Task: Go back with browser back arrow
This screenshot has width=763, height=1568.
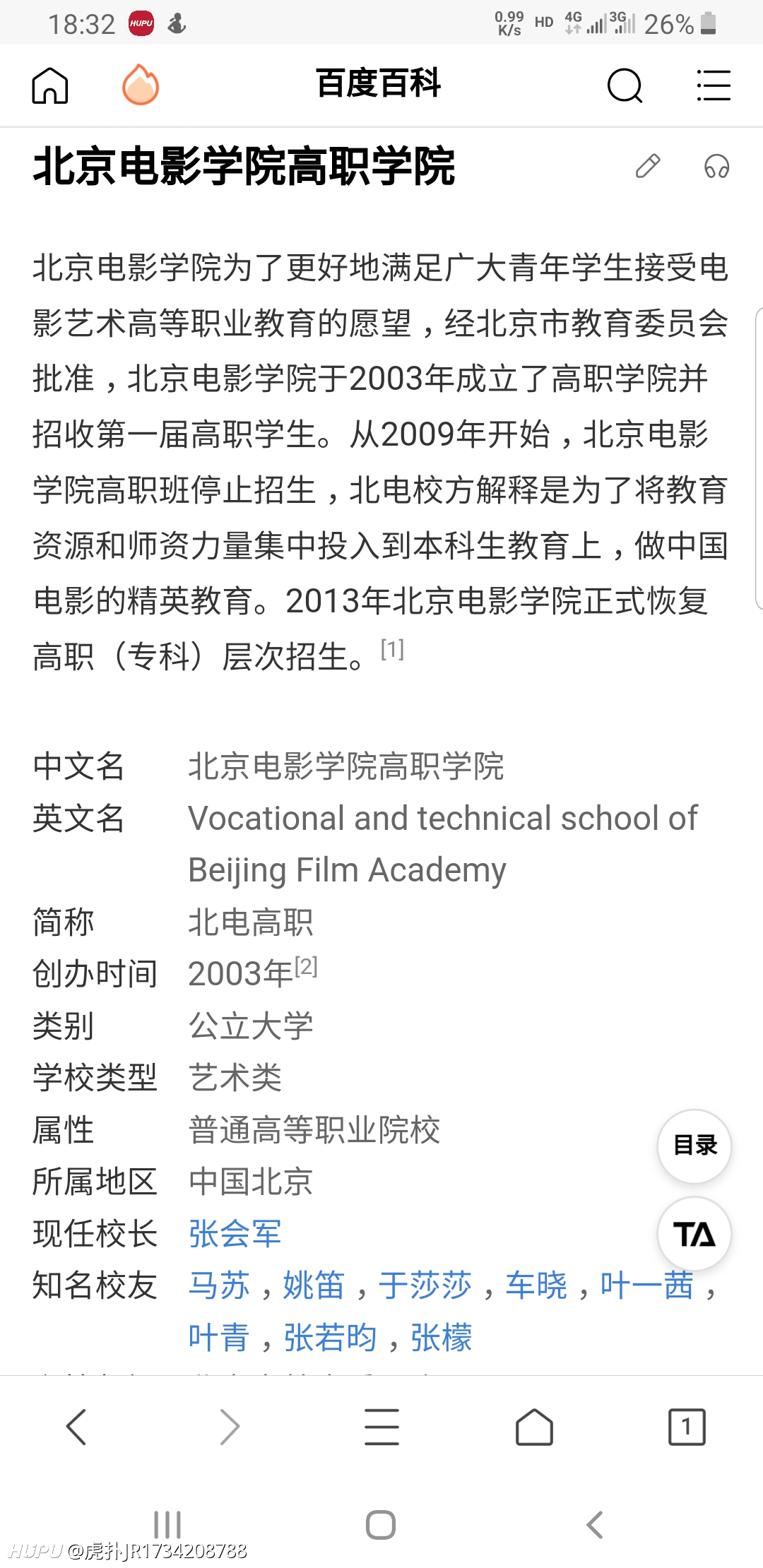Action: (x=76, y=1427)
